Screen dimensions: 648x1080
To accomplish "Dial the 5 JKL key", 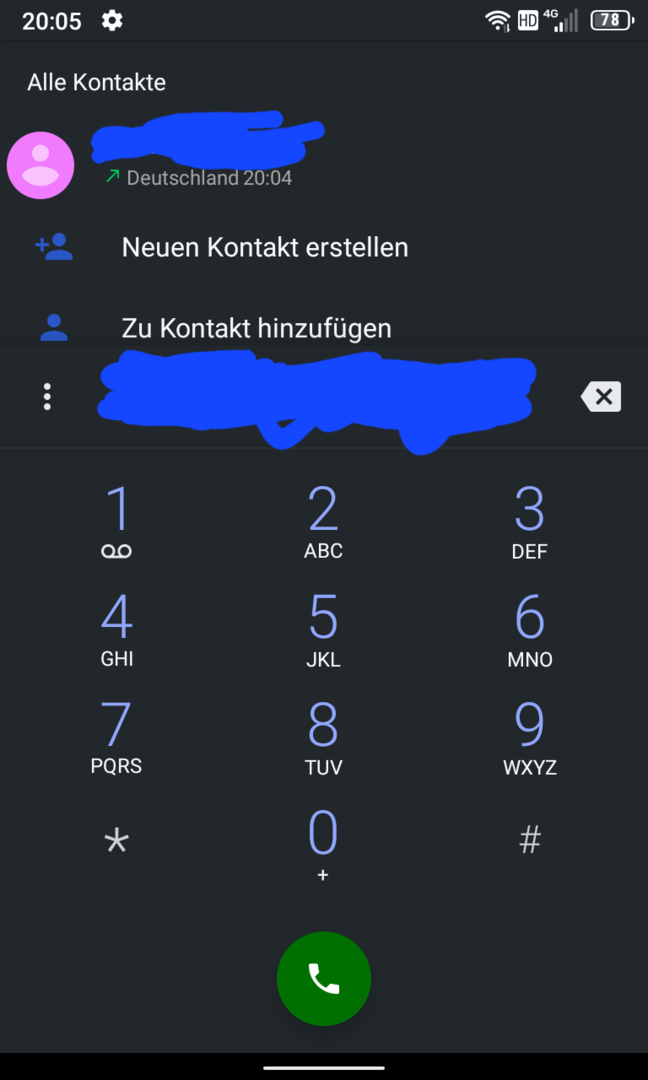I will click(x=323, y=630).
